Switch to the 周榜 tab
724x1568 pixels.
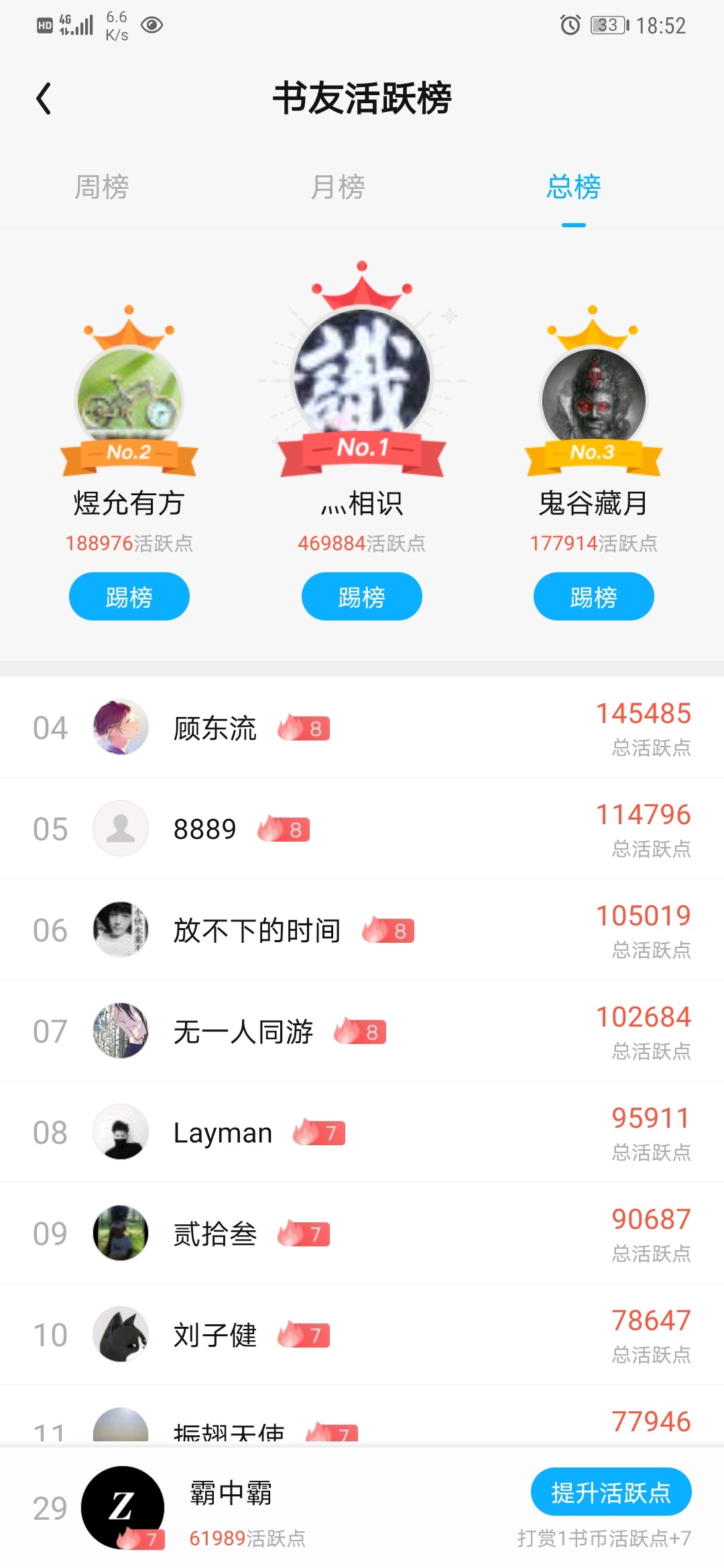coord(102,187)
